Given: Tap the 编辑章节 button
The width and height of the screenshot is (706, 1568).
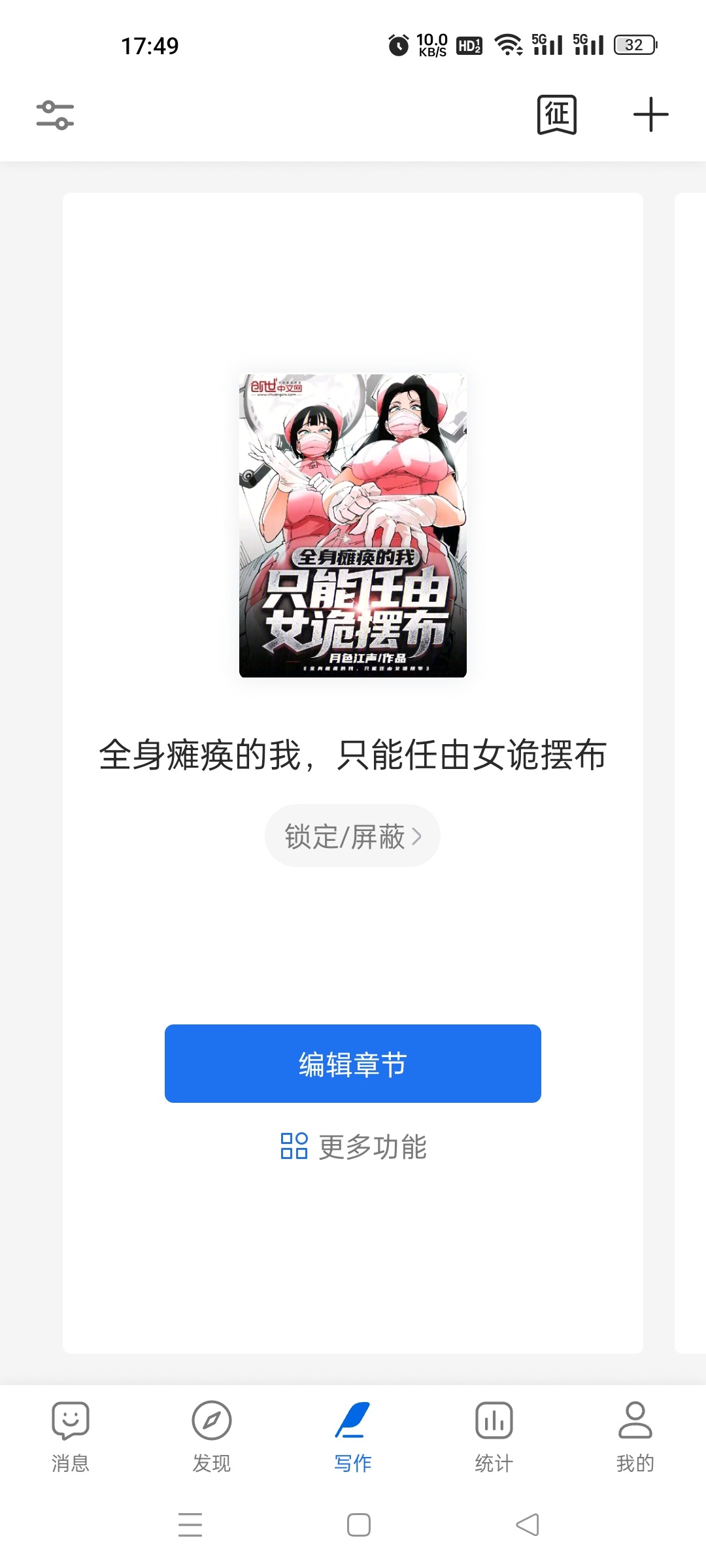Looking at the screenshot, I should (353, 1064).
